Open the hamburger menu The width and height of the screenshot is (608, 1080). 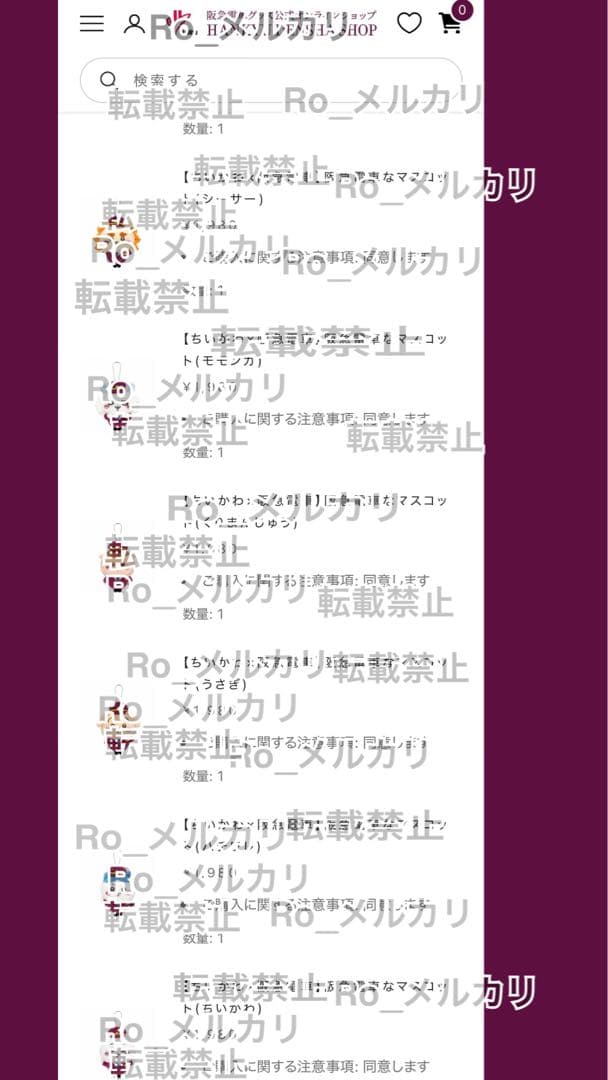[92, 23]
